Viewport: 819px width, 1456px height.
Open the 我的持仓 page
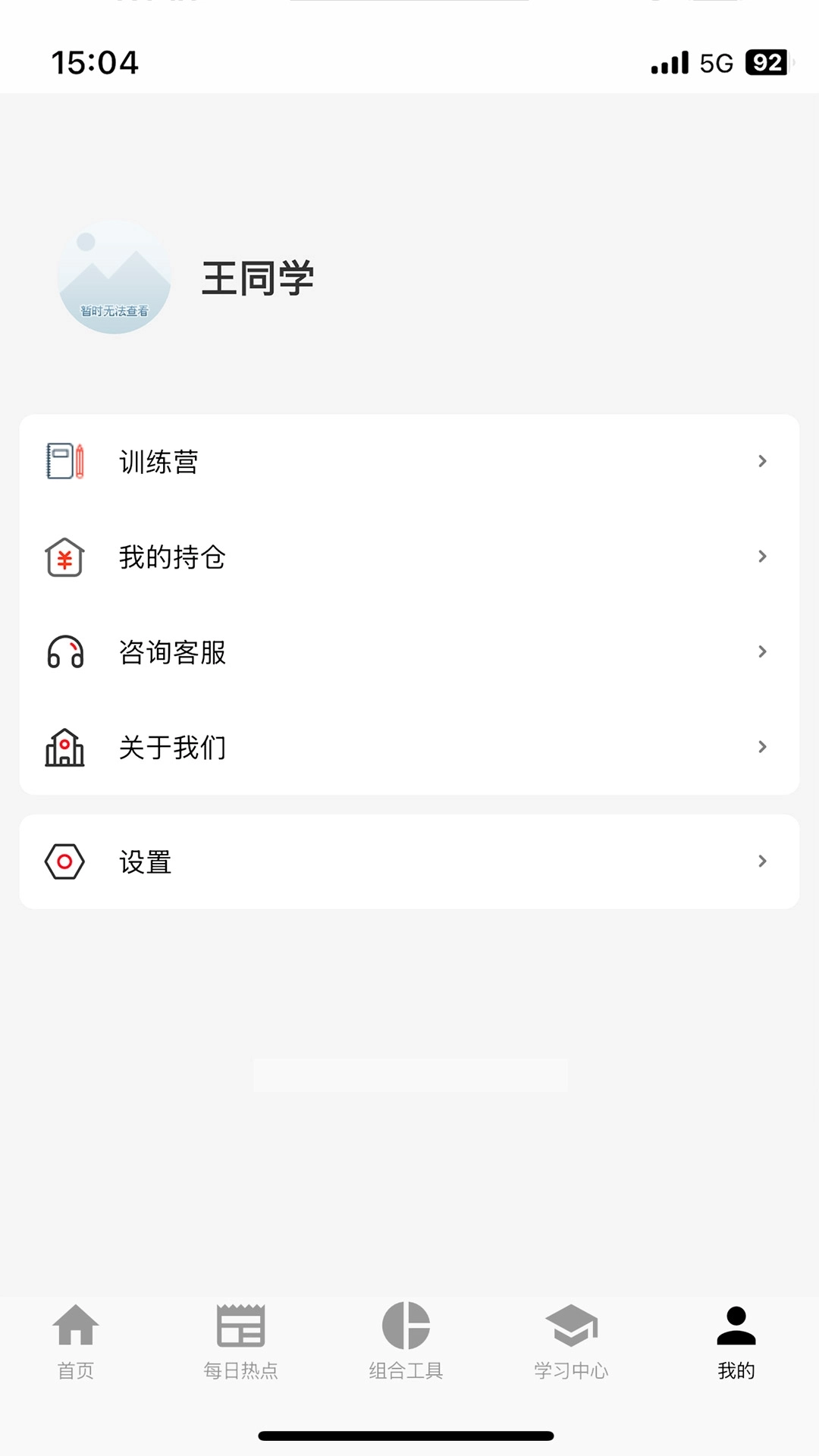click(172, 556)
